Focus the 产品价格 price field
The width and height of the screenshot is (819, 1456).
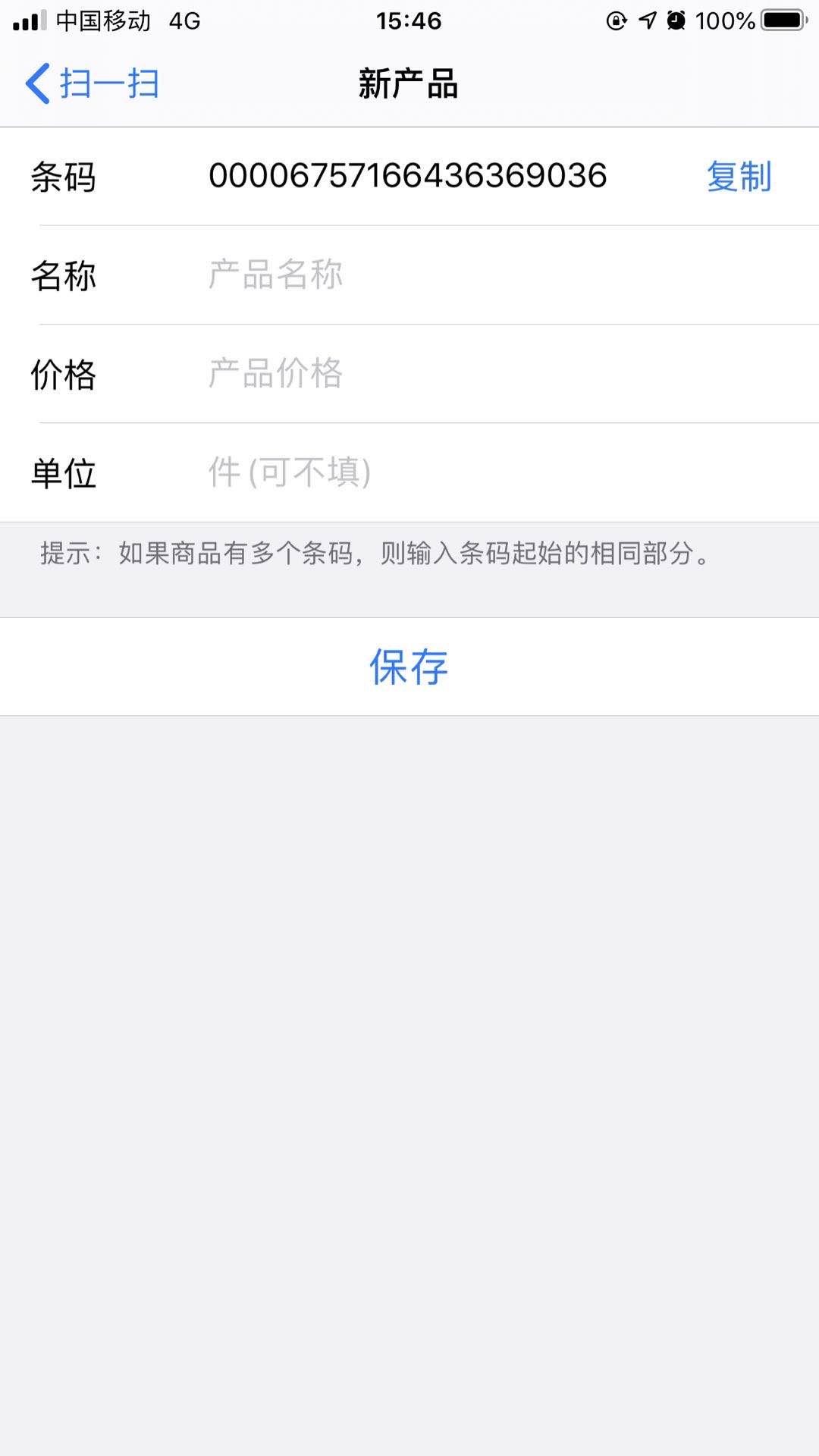(508, 373)
